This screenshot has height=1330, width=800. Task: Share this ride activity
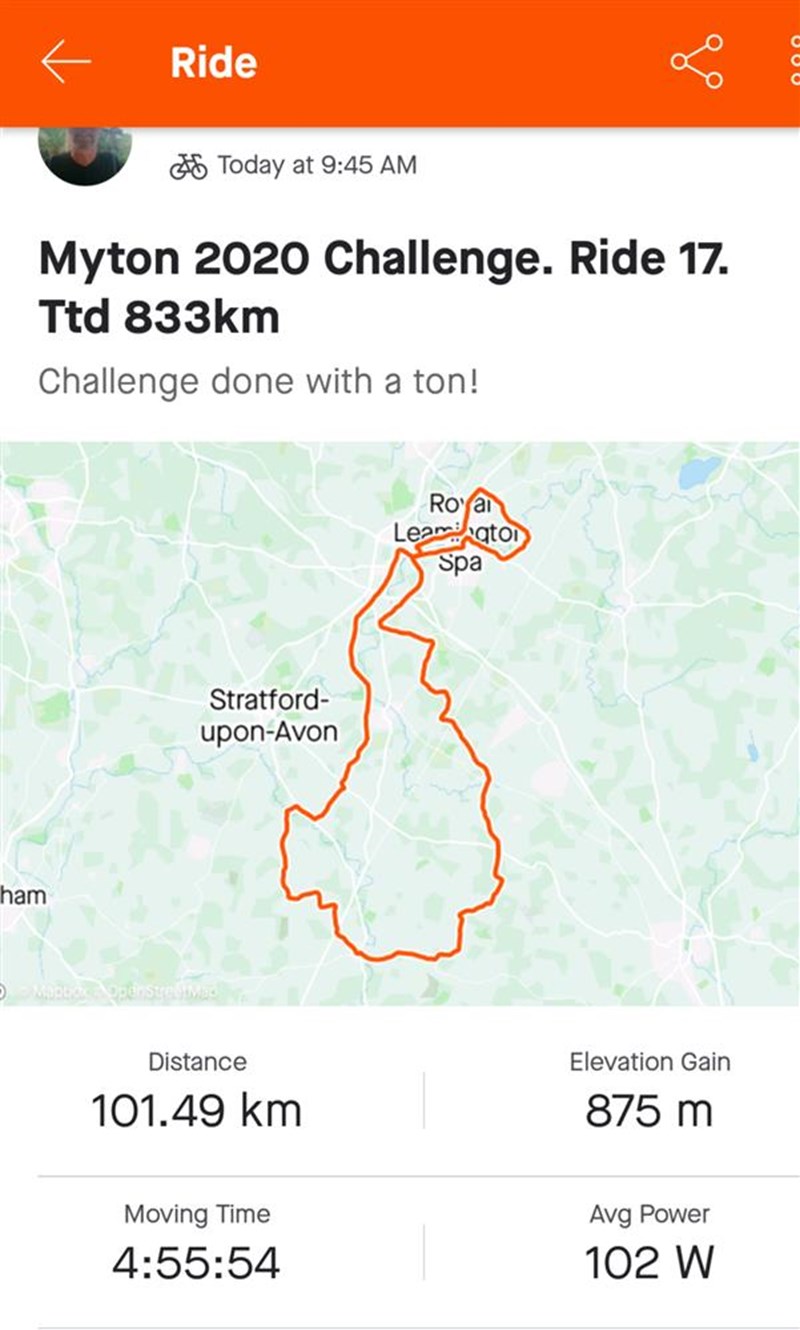pyautogui.click(x=697, y=62)
